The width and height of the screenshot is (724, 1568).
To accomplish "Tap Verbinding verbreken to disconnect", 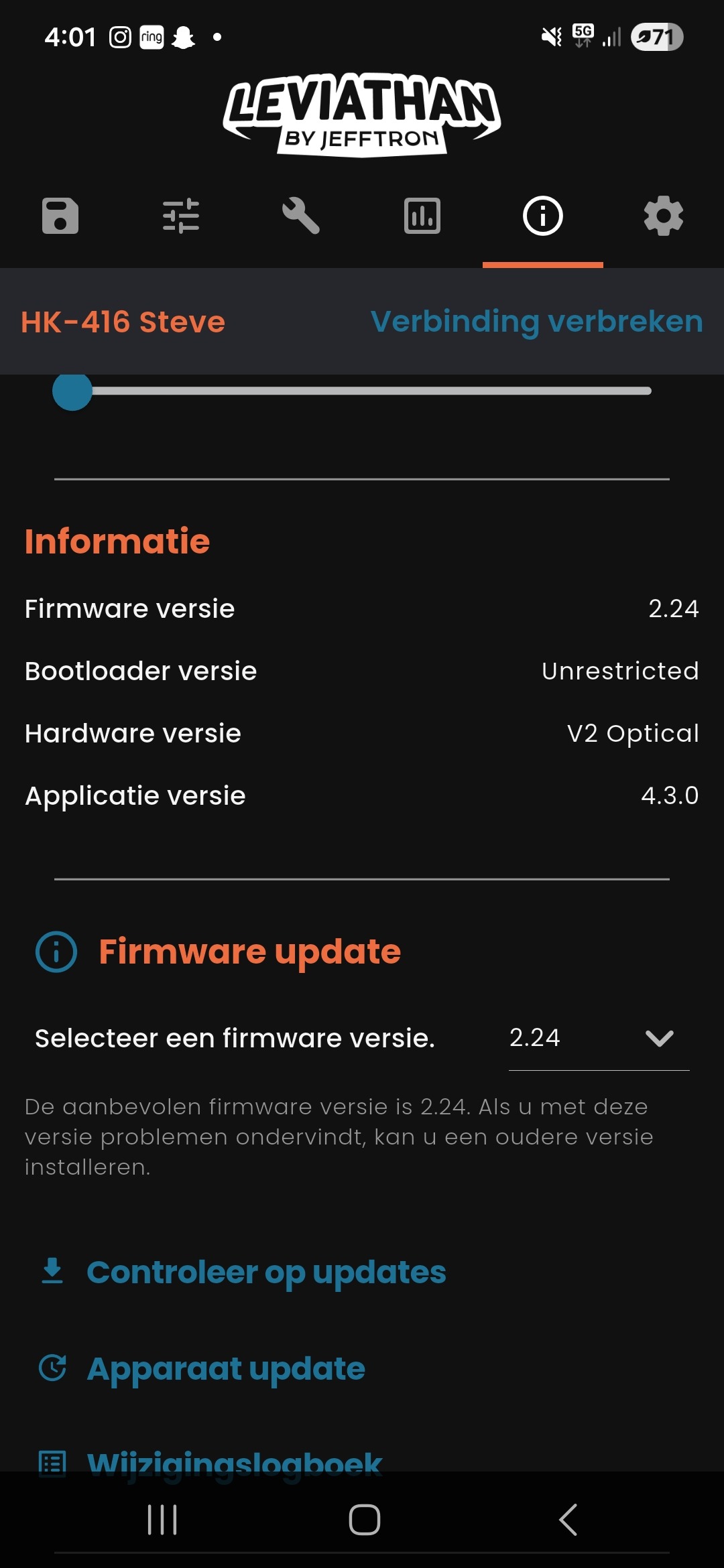I will click(536, 322).
